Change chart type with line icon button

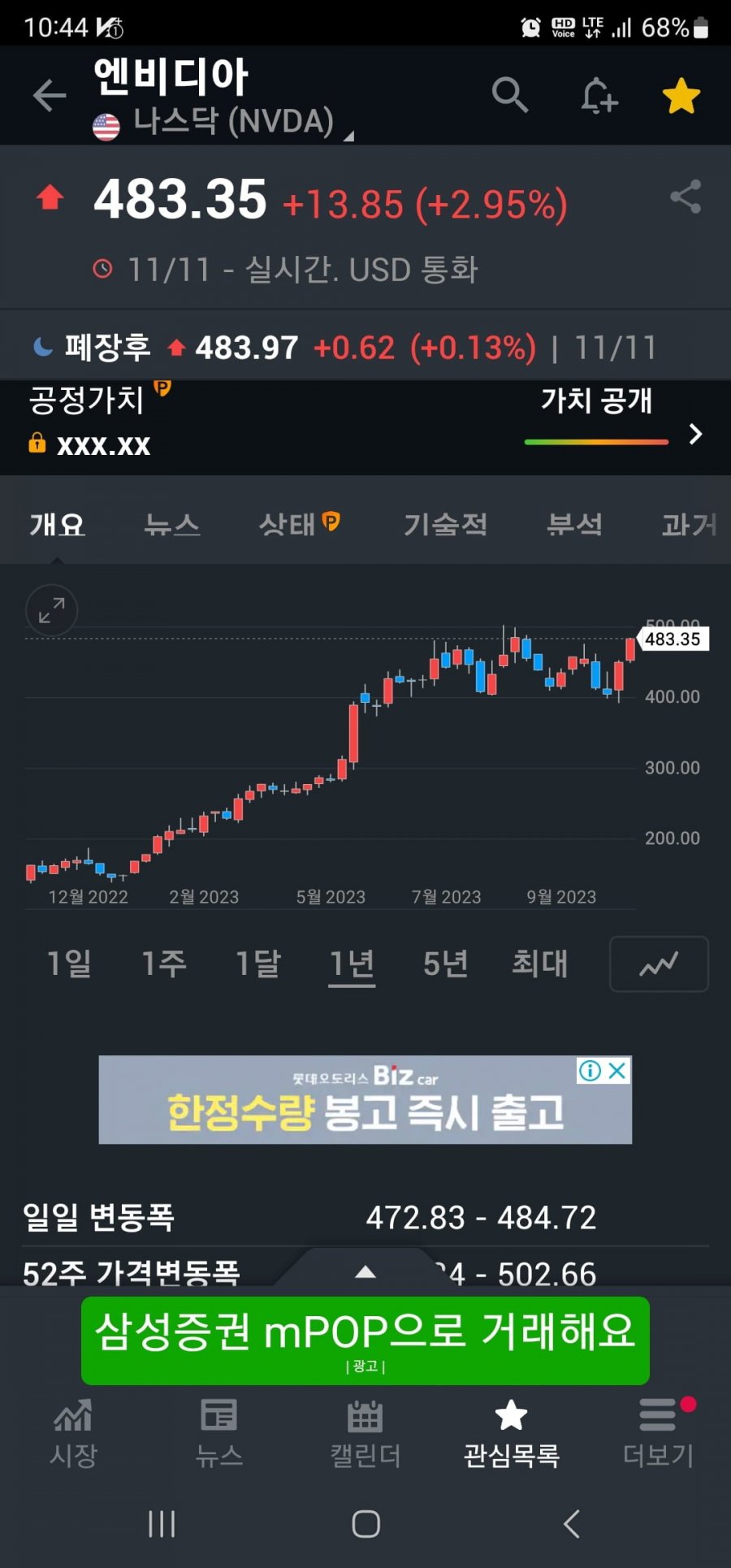[x=659, y=964]
